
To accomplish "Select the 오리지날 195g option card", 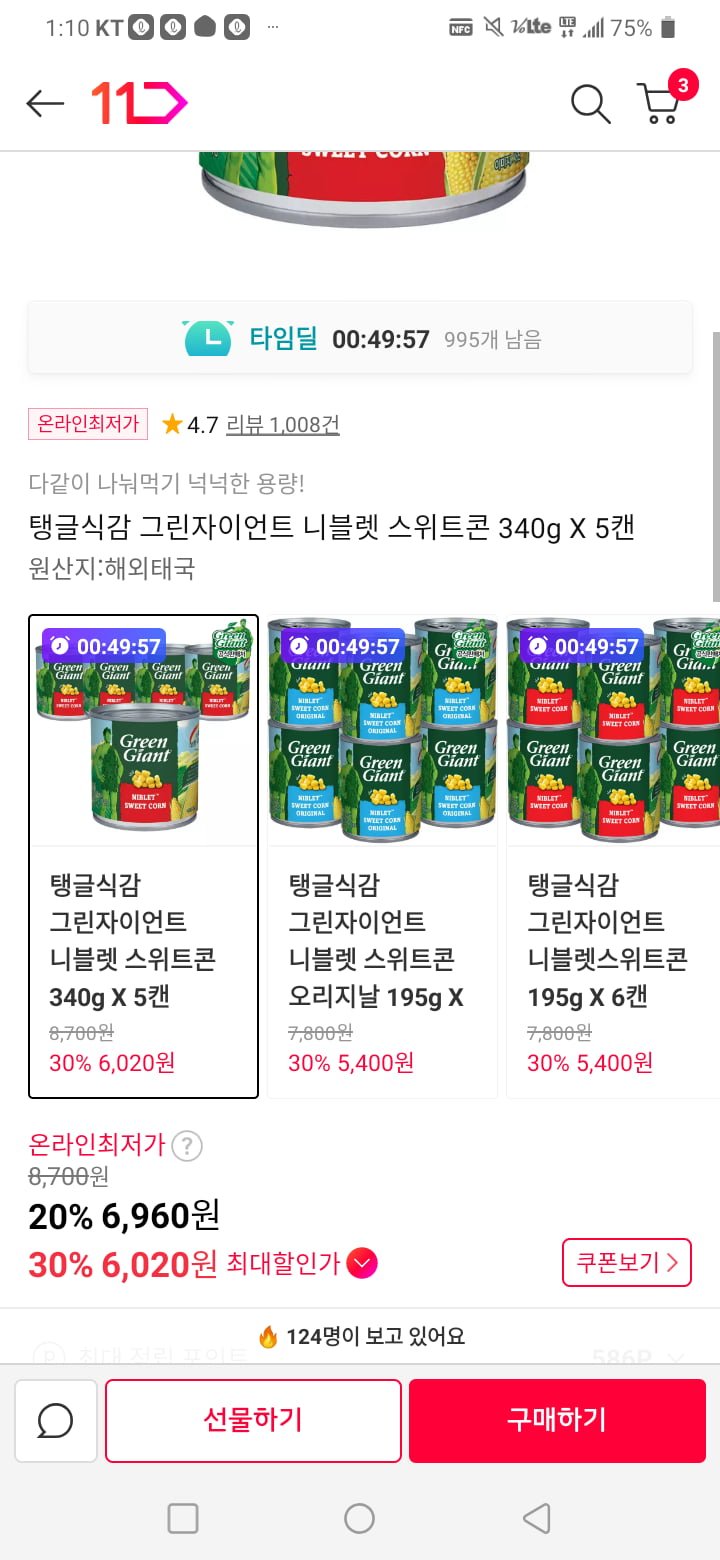I will pos(382,856).
